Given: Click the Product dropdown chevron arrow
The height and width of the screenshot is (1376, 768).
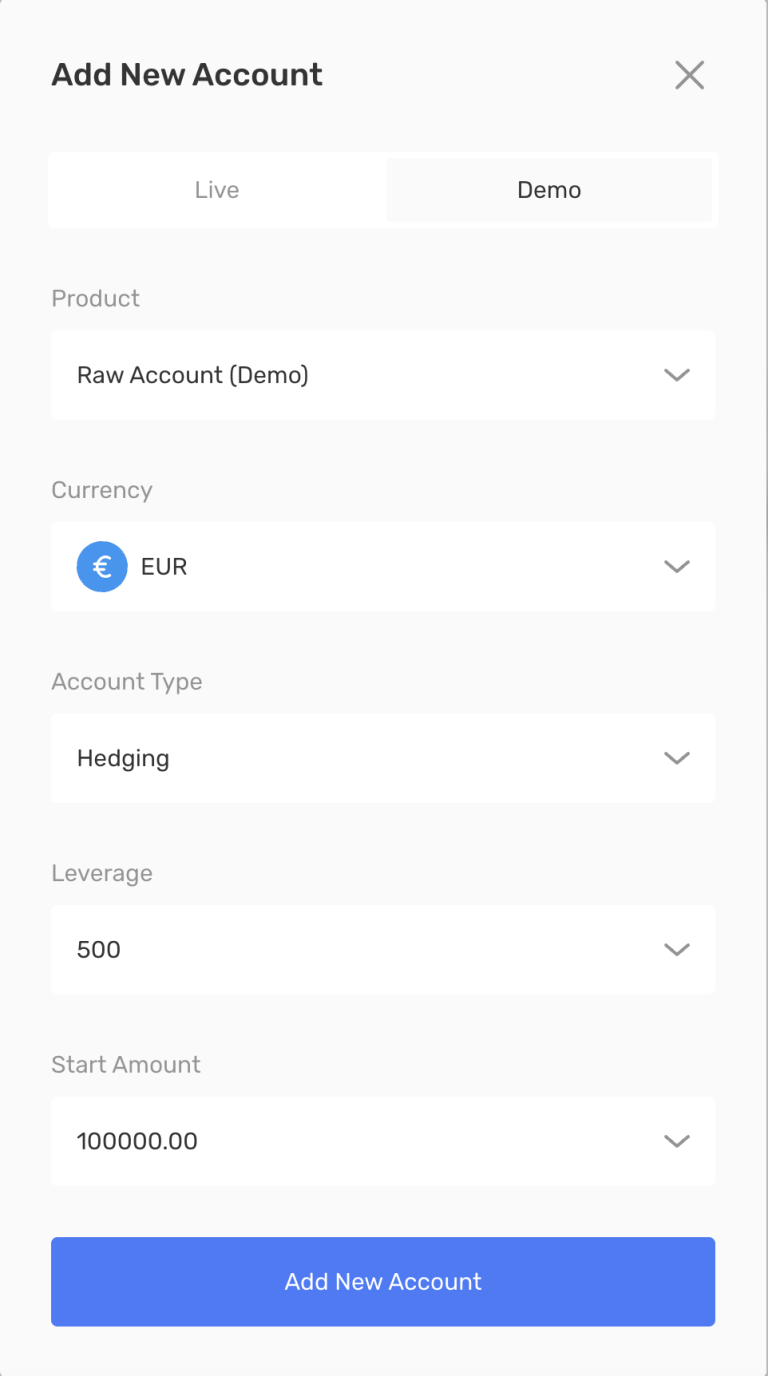Looking at the screenshot, I should pos(677,375).
